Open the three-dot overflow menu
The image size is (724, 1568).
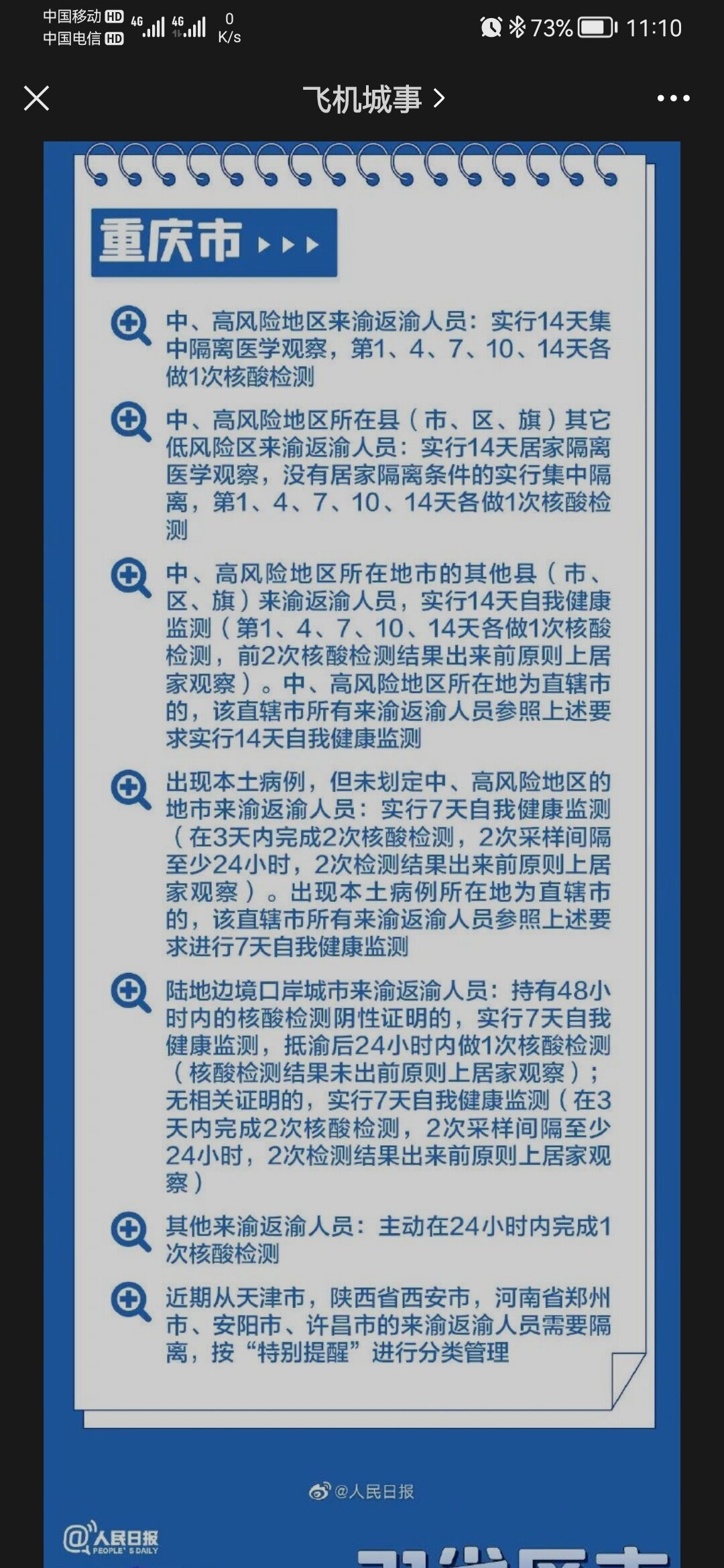[673, 99]
